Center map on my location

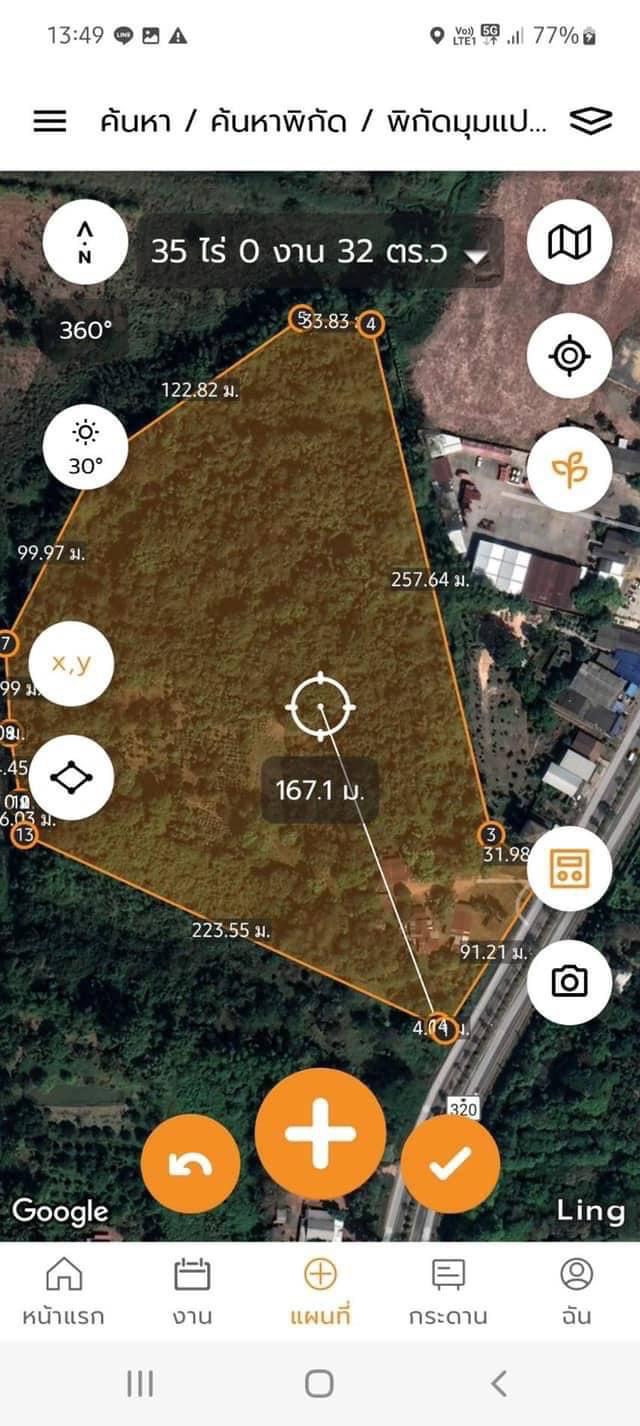click(x=570, y=355)
